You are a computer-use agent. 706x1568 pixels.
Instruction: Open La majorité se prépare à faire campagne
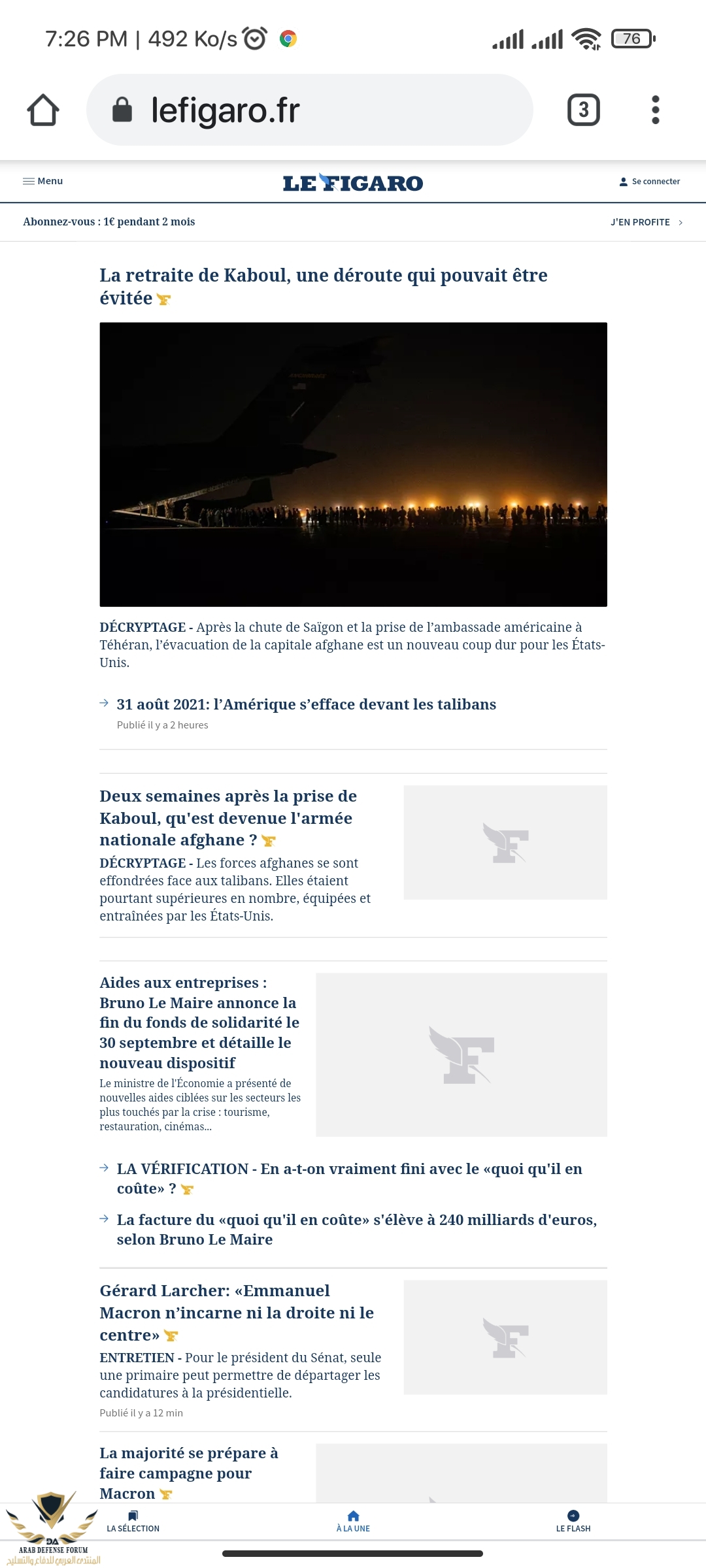pos(188,1473)
